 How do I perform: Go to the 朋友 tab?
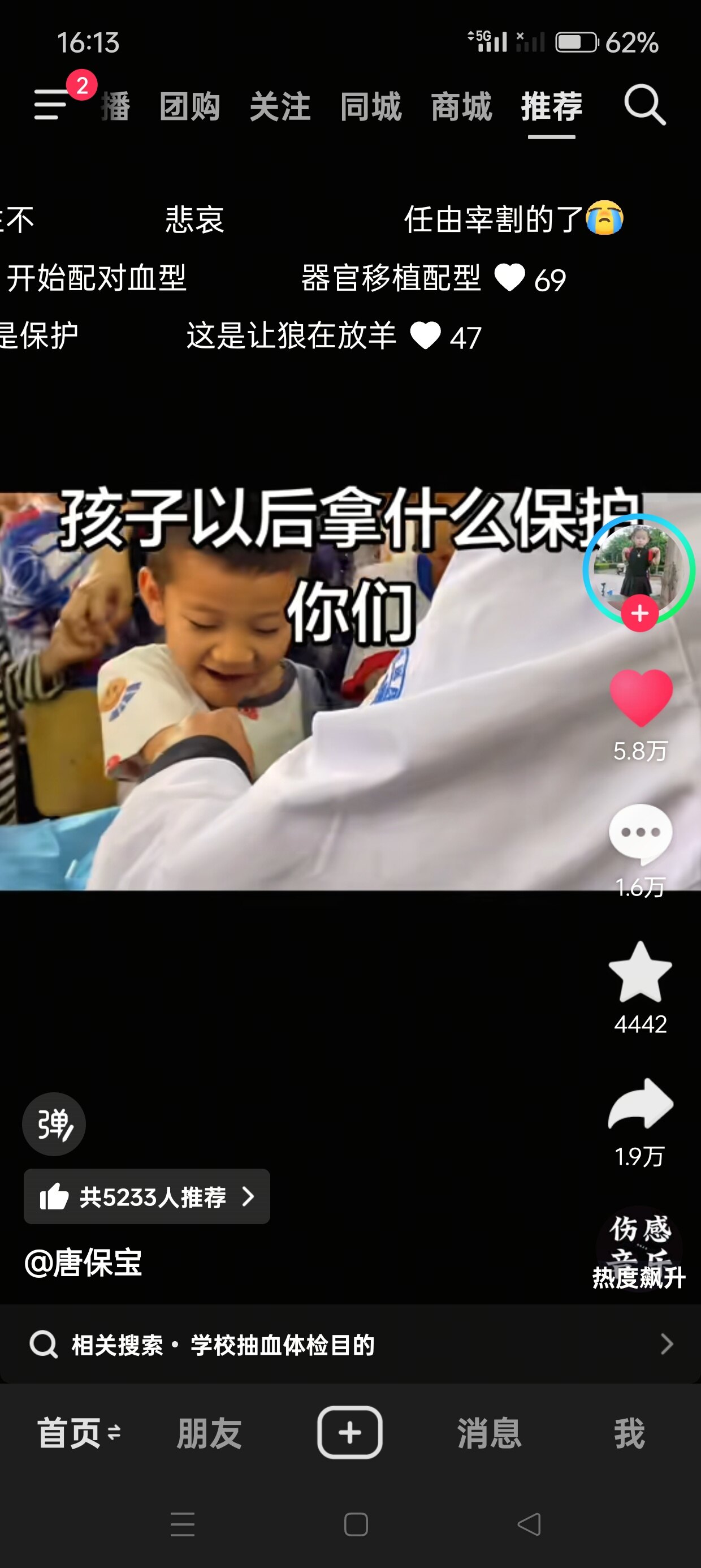(209, 1433)
